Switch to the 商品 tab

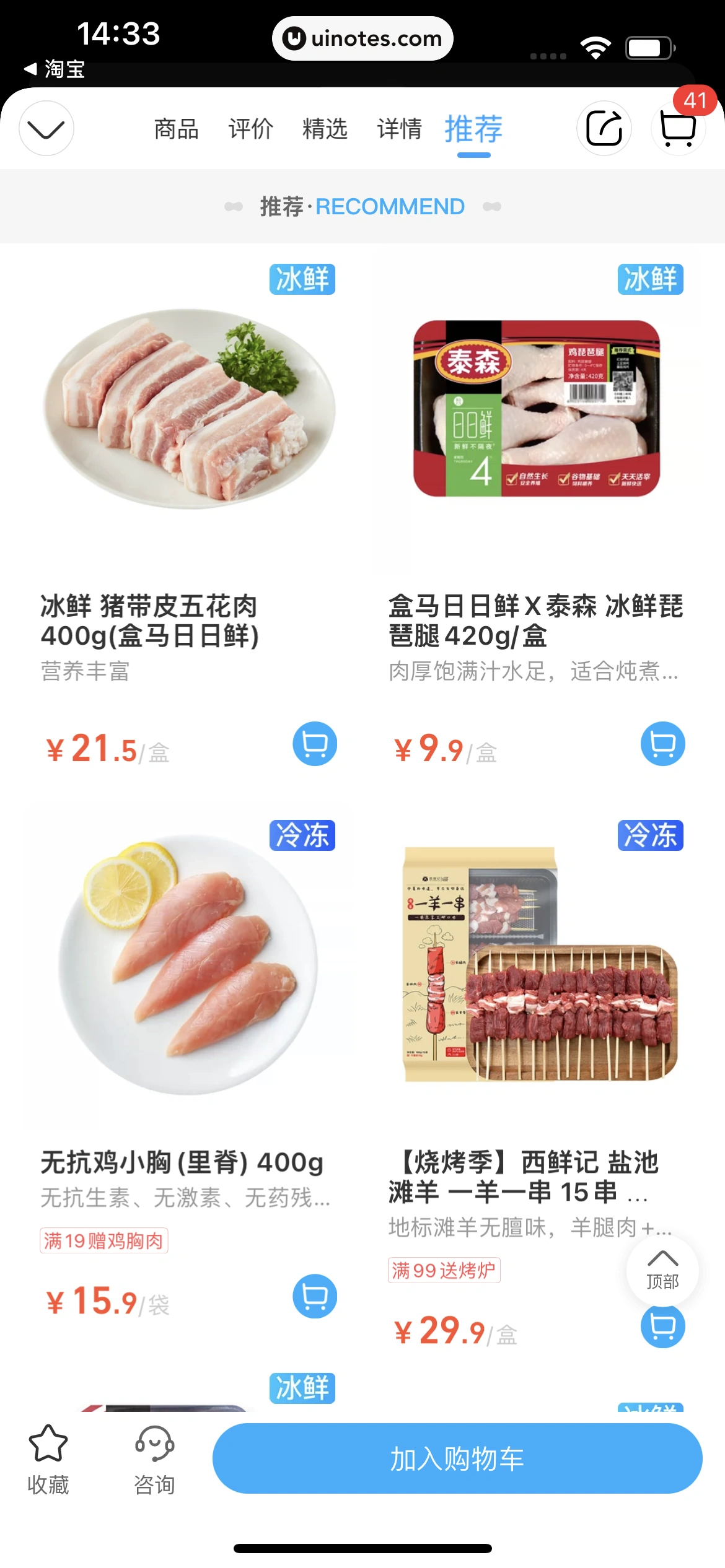[x=176, y=129]
